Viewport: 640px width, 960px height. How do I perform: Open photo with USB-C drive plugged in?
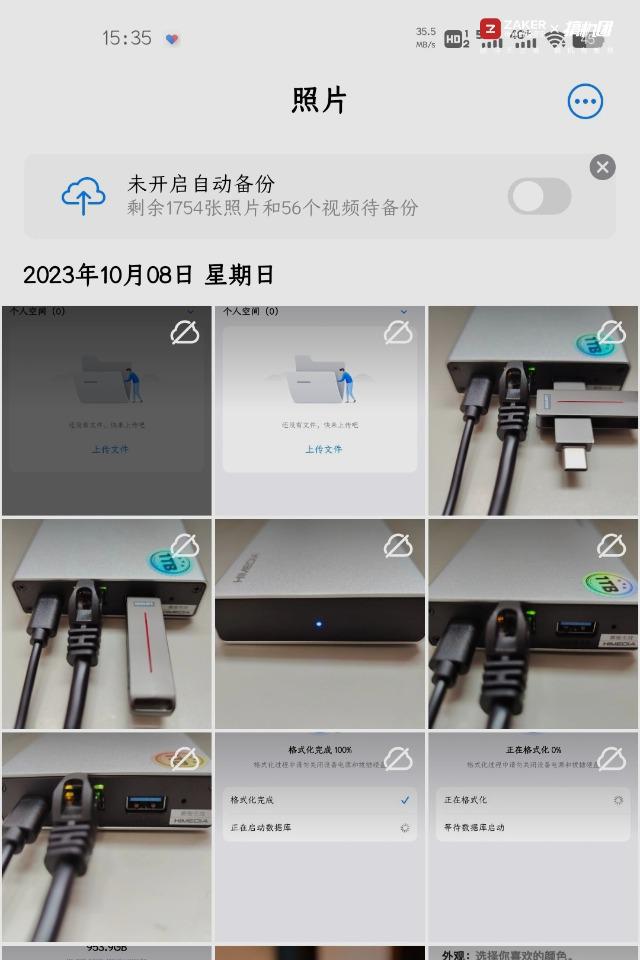coord(533,410)
